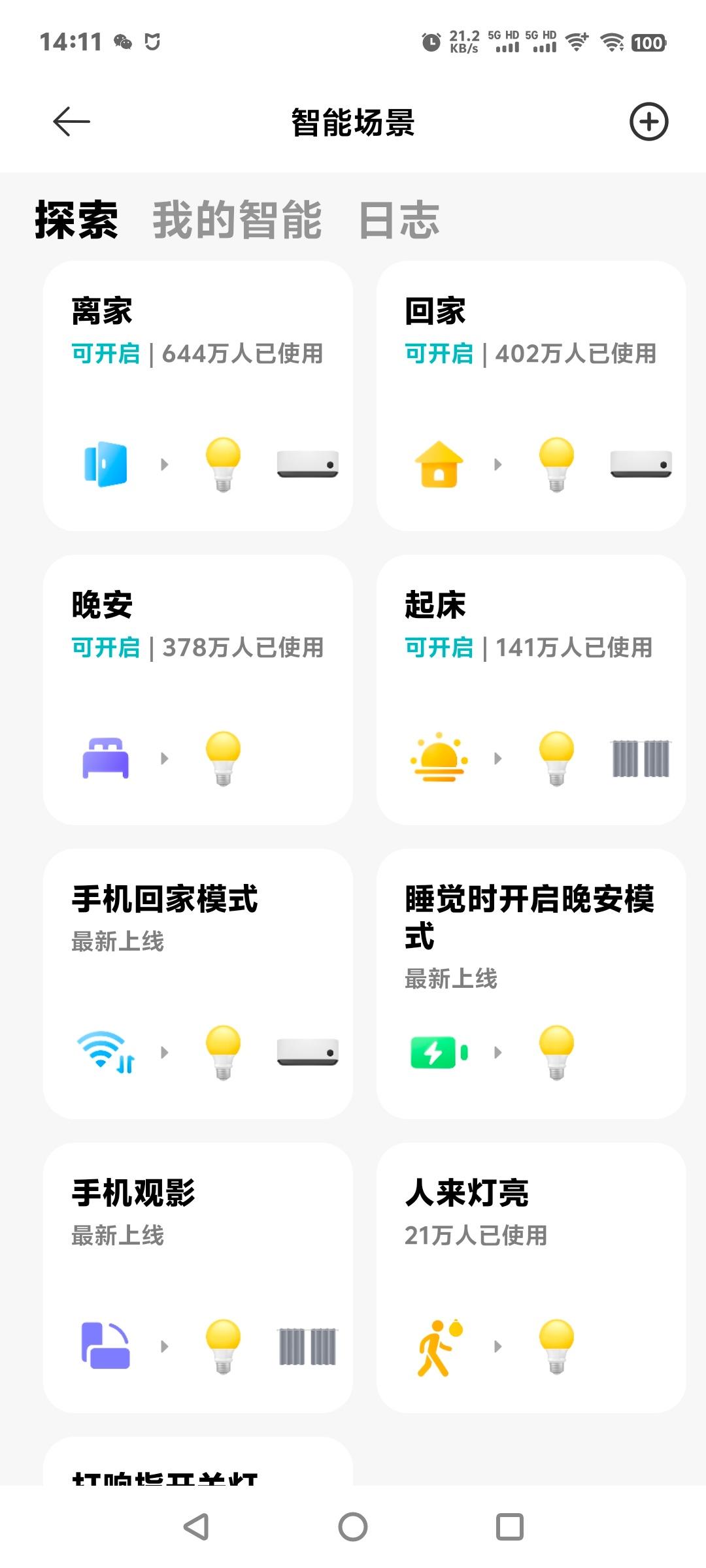The height and width of the screenshot is (1568, 706).
Task: Add a new smart scene with the plus icon
Action: [x=648, y=122]
